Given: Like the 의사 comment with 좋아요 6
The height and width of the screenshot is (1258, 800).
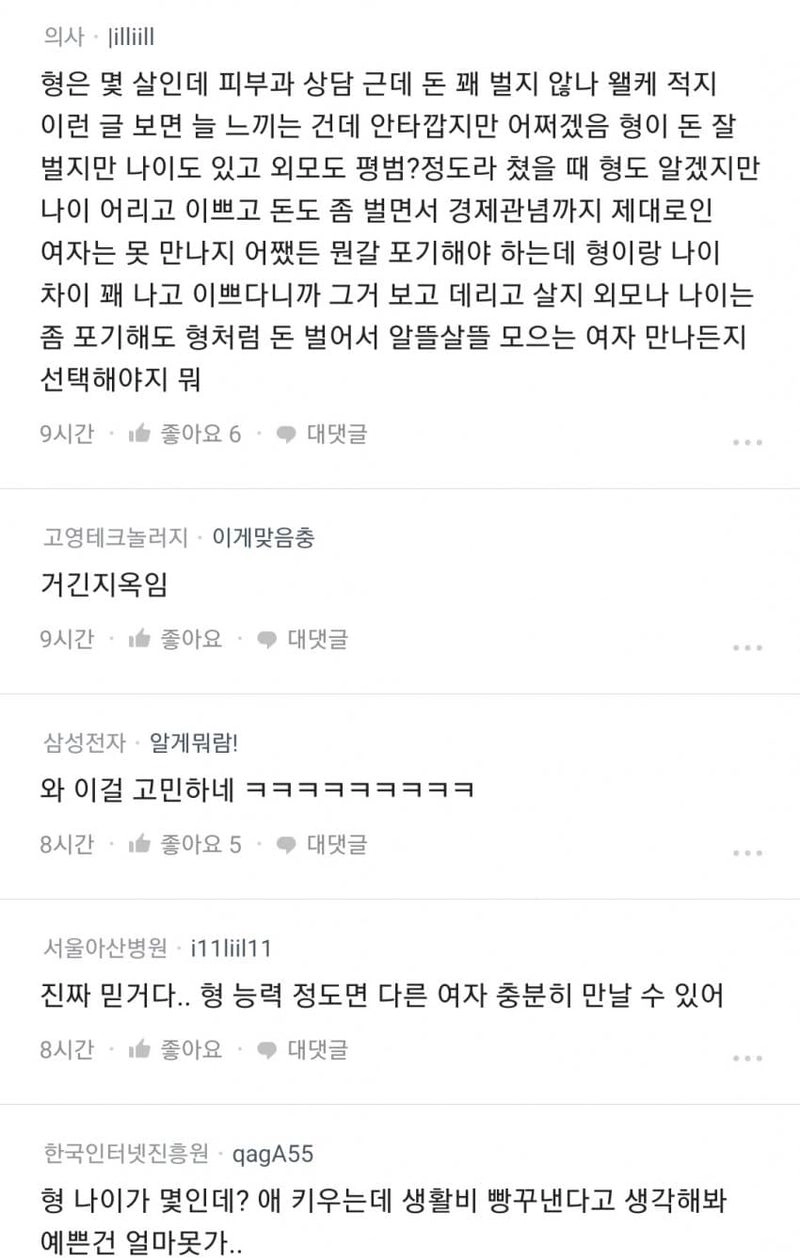Looking at the screenshot, I should pyautogui.click(x=184, y=434).
